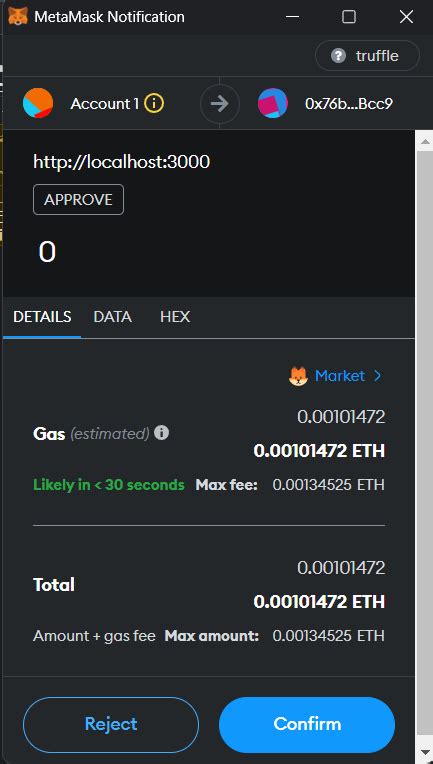433x764 pixels.
Task: Show info about estimated gas
Action: 161,433
